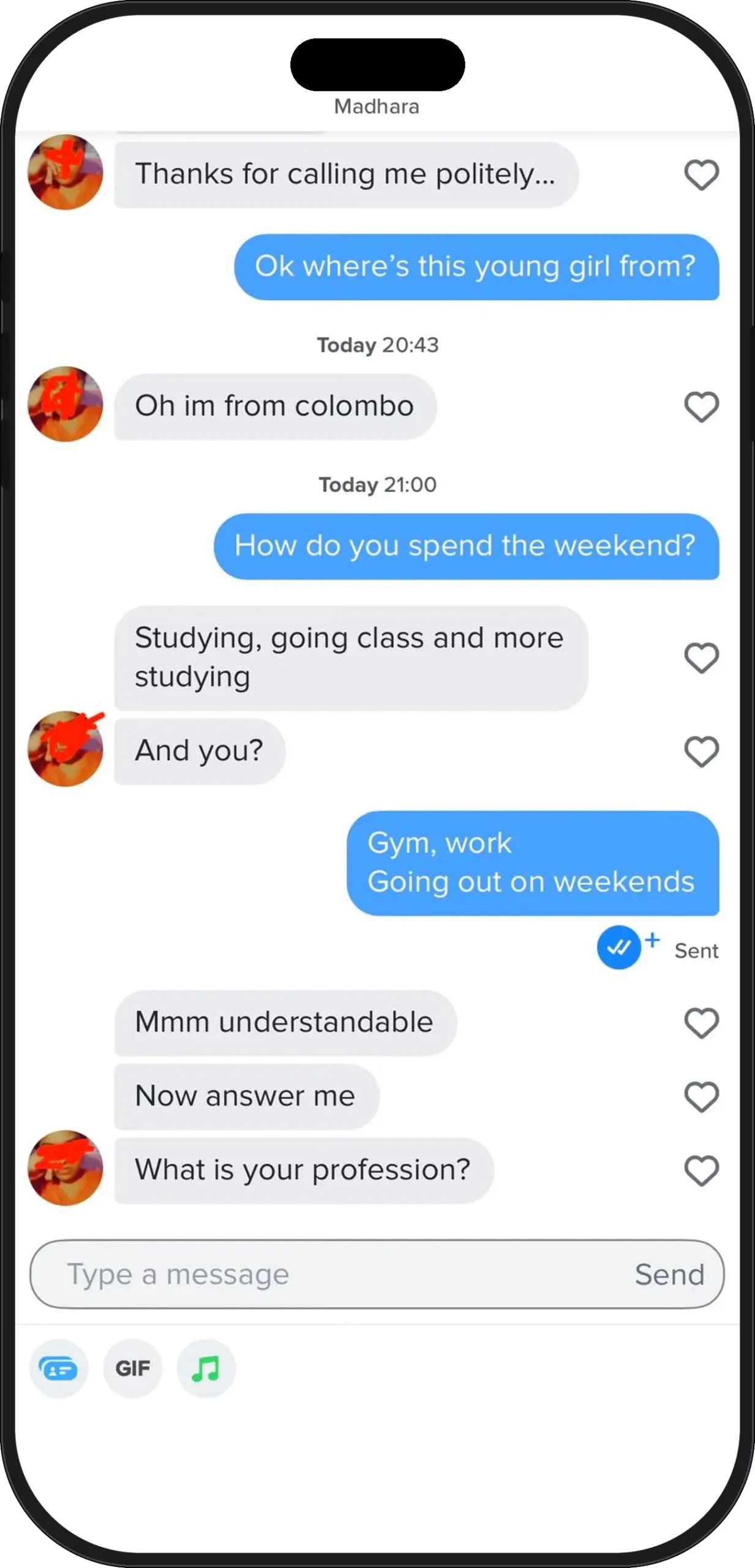Image resolution: width=755 pixels, height=1568 pixels.
Task: Like the "And you?" message
Action: 701,752
